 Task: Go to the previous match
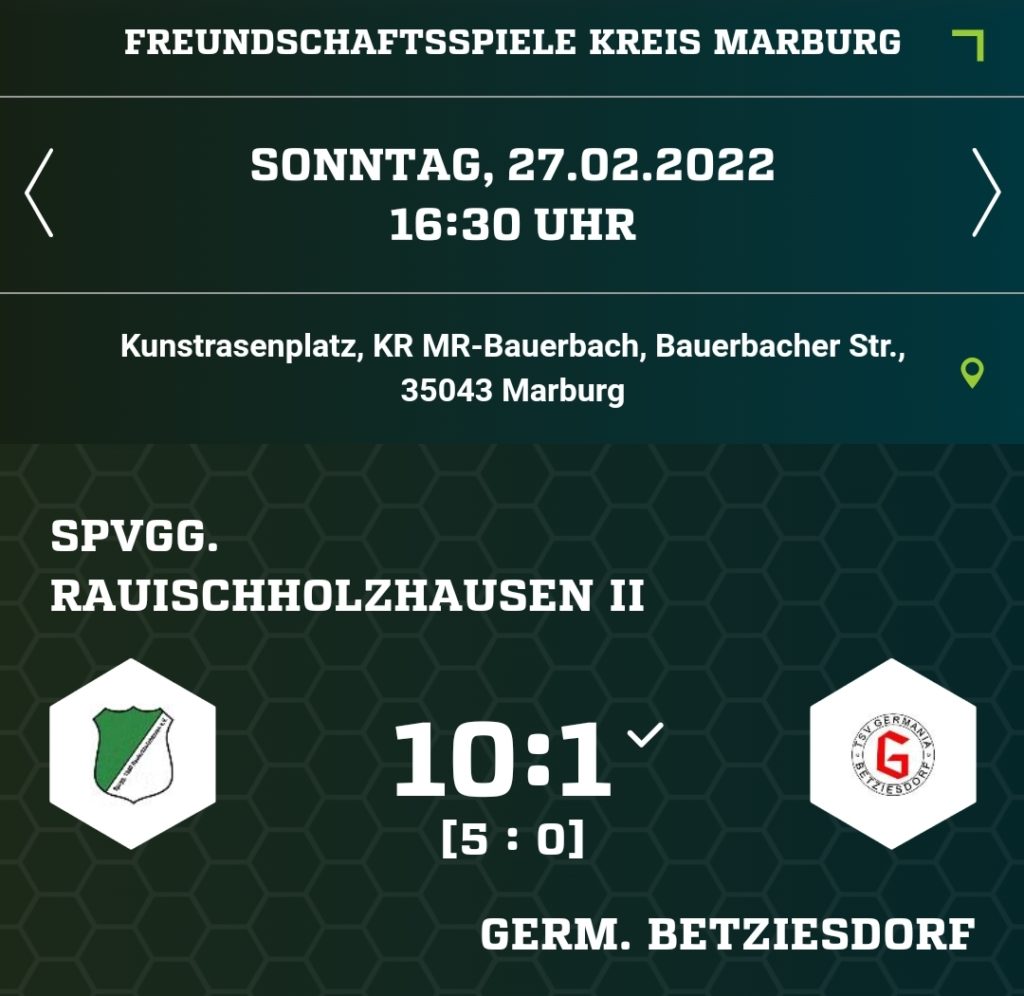39,193
